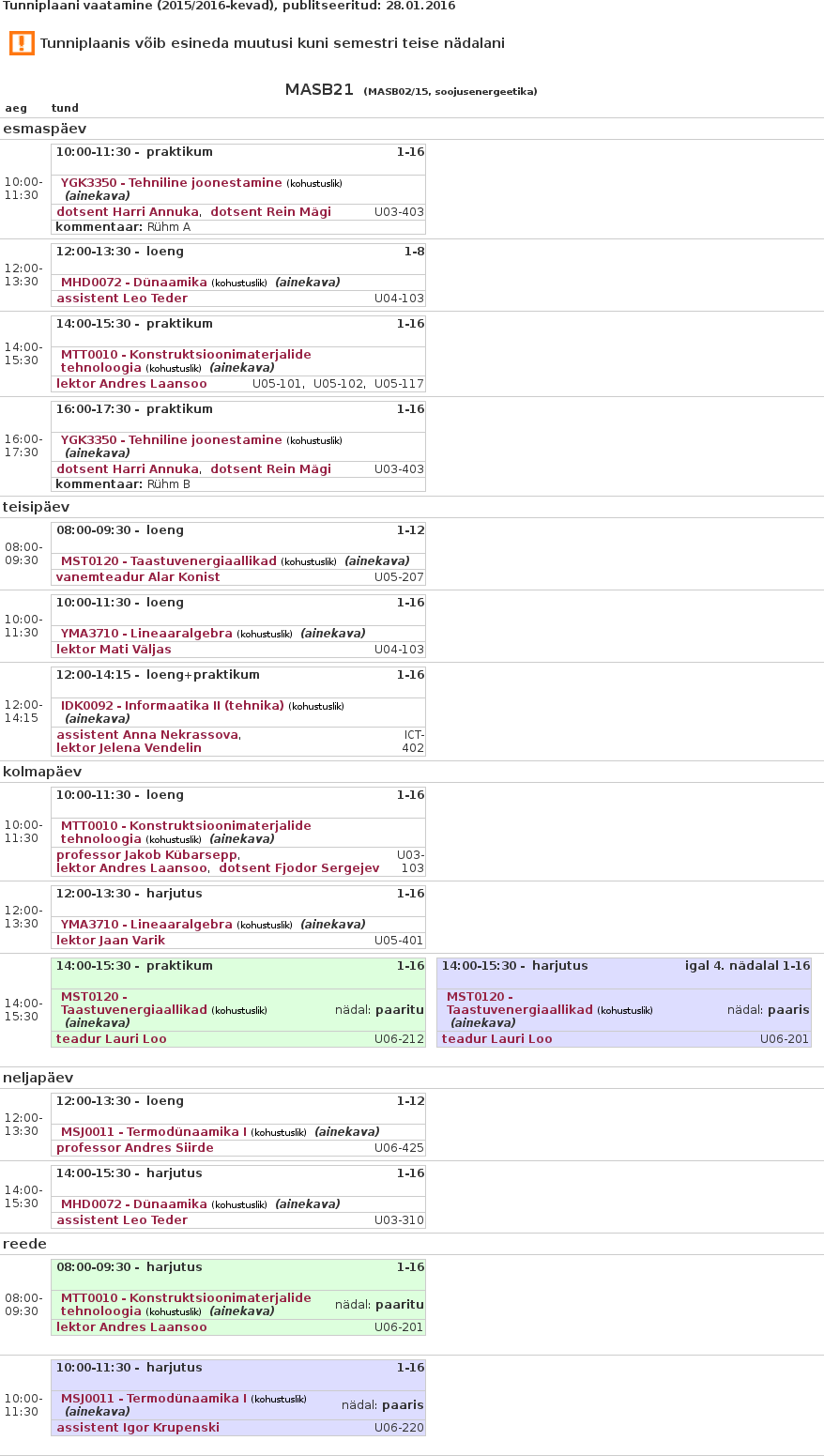View professor Jakob Kübarsepp's page
This screenshot has width=824, height=1456.
[146, 855]
